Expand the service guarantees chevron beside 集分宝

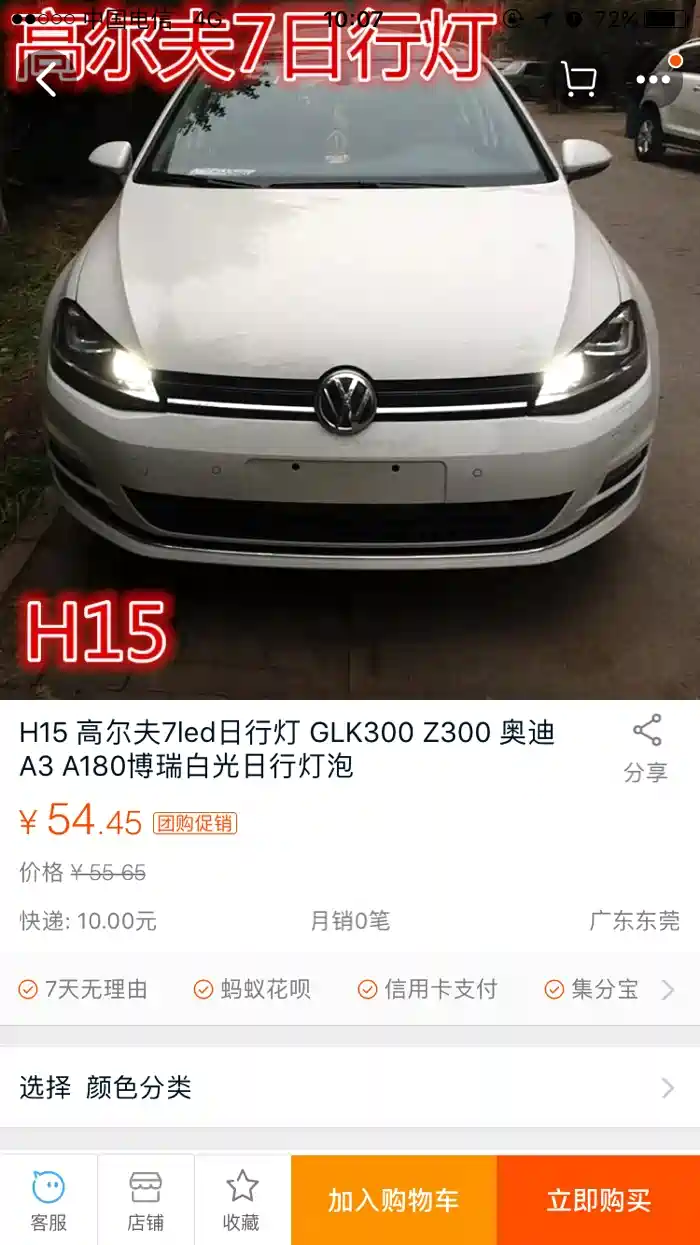click(x=668, y=990)
